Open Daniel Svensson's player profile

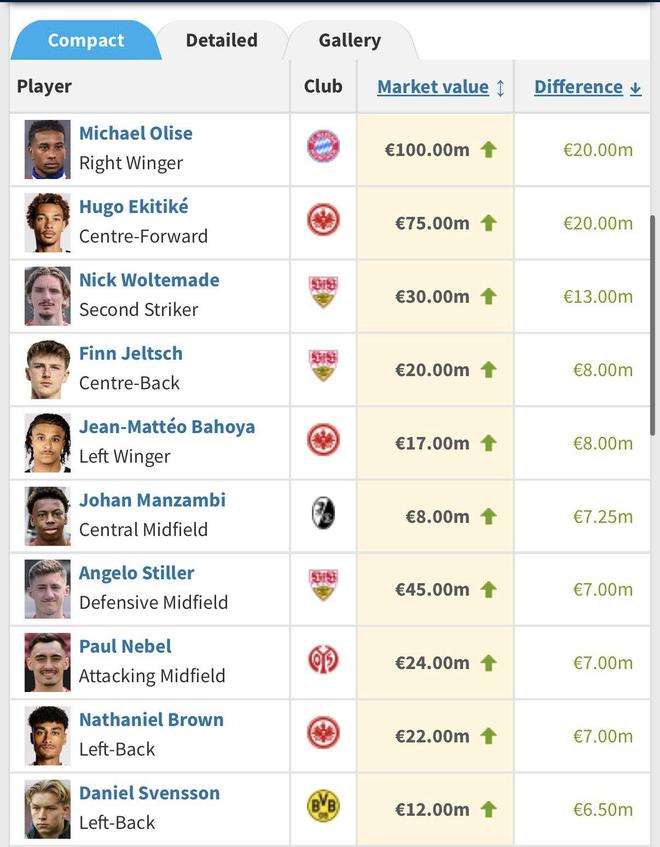(x=149, y=793)
